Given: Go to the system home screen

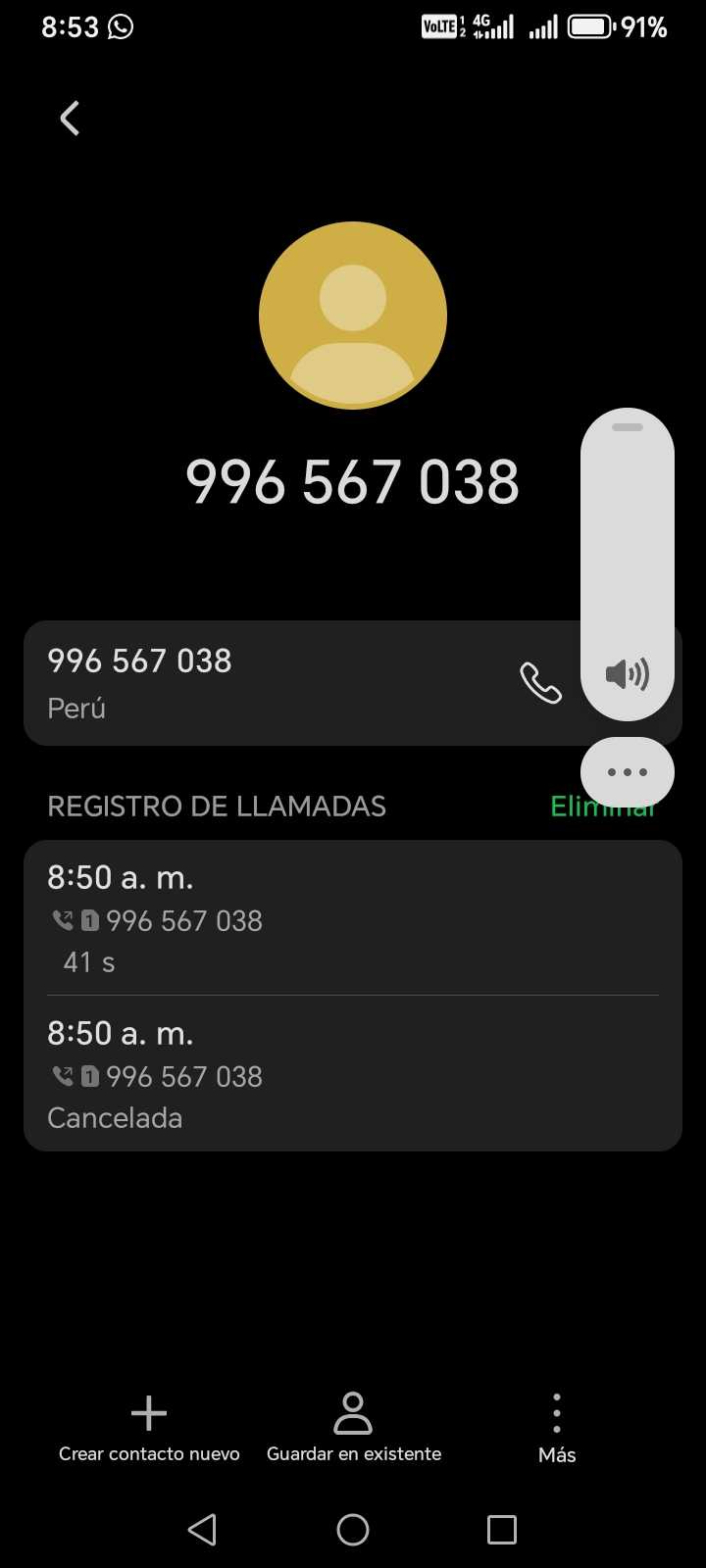Looking at the screenshot, I should coord(353,1530).
